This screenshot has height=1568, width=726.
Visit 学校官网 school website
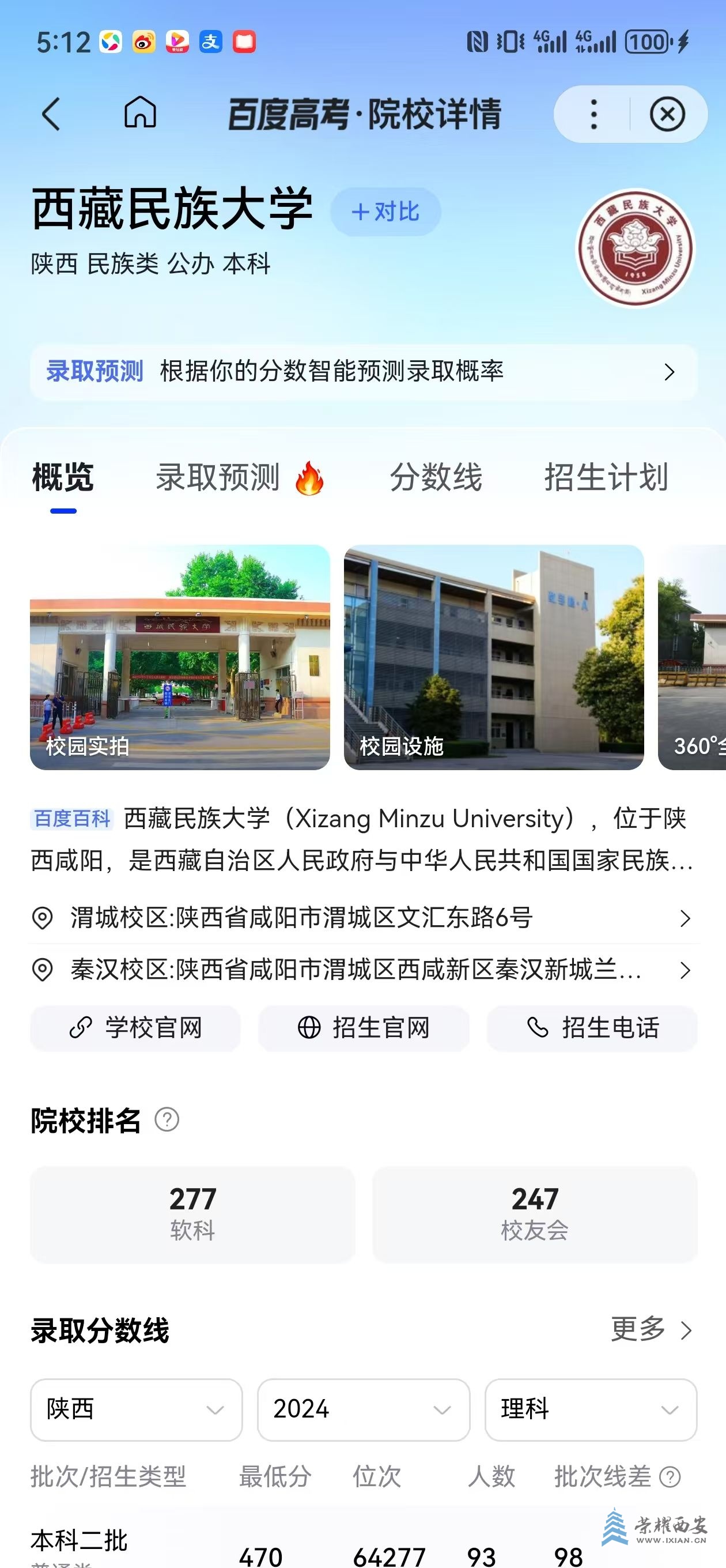click(x=135, y=1028)
